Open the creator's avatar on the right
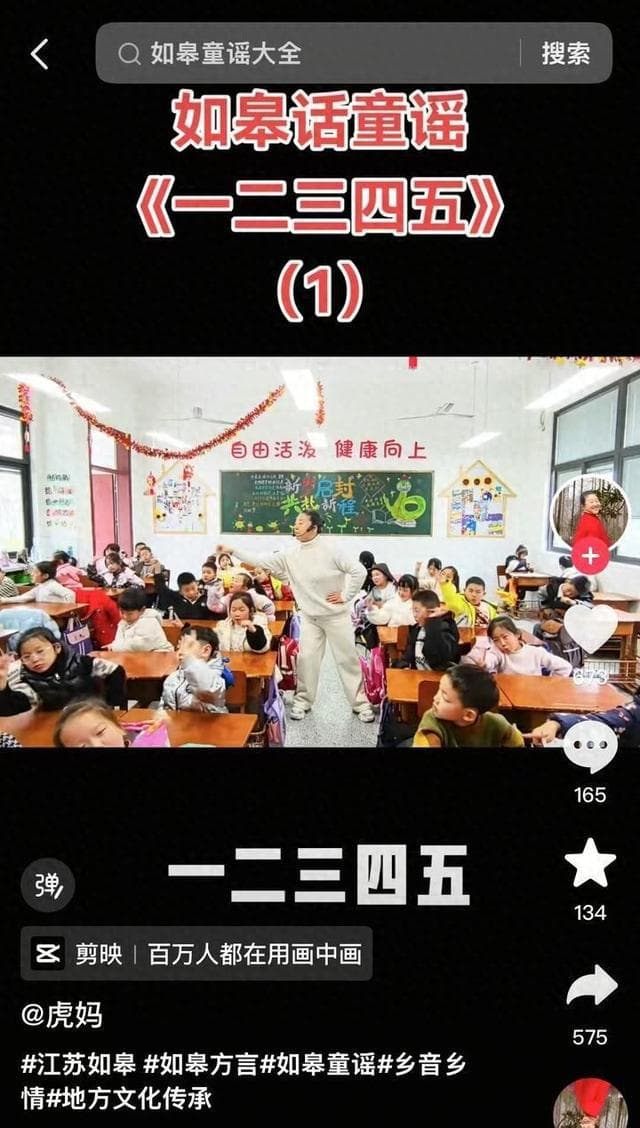The height and width of the screenshot is (1128, 640). pyautogui.click(x=590, y=512)
